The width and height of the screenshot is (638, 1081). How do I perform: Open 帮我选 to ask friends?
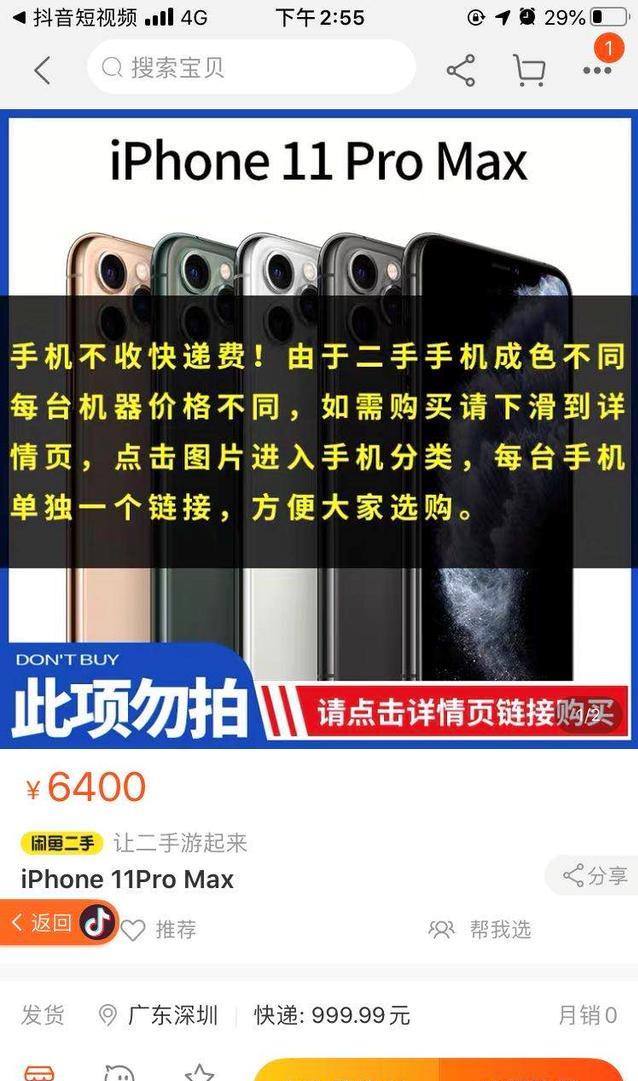coord(480,930)
